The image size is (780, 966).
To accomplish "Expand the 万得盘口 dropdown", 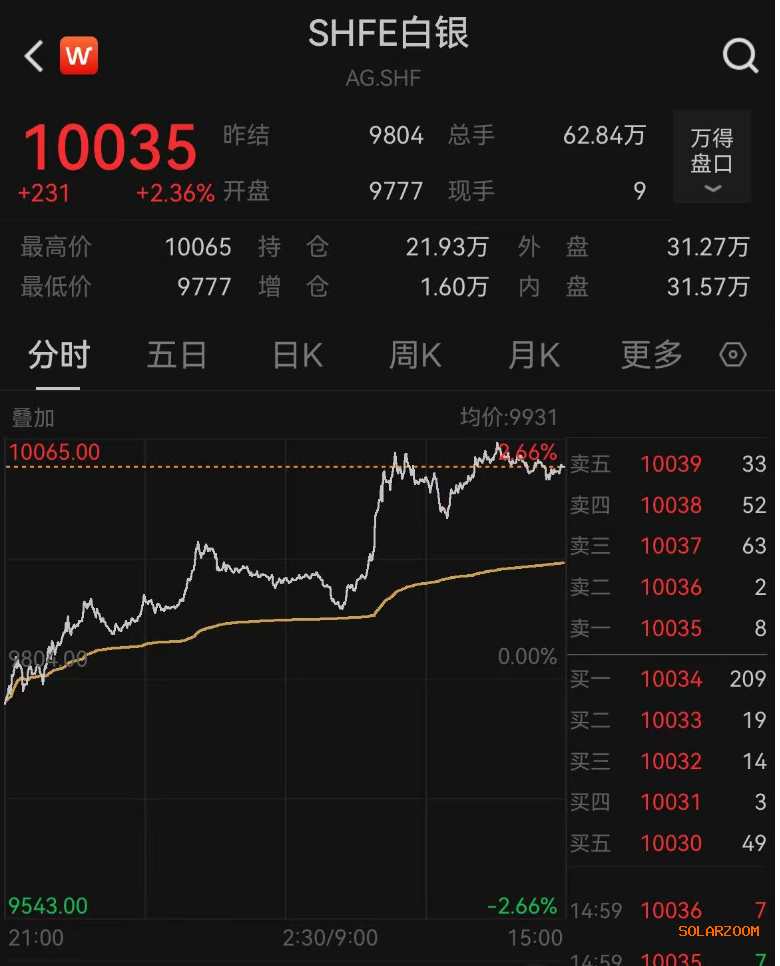I will [711, 158].
